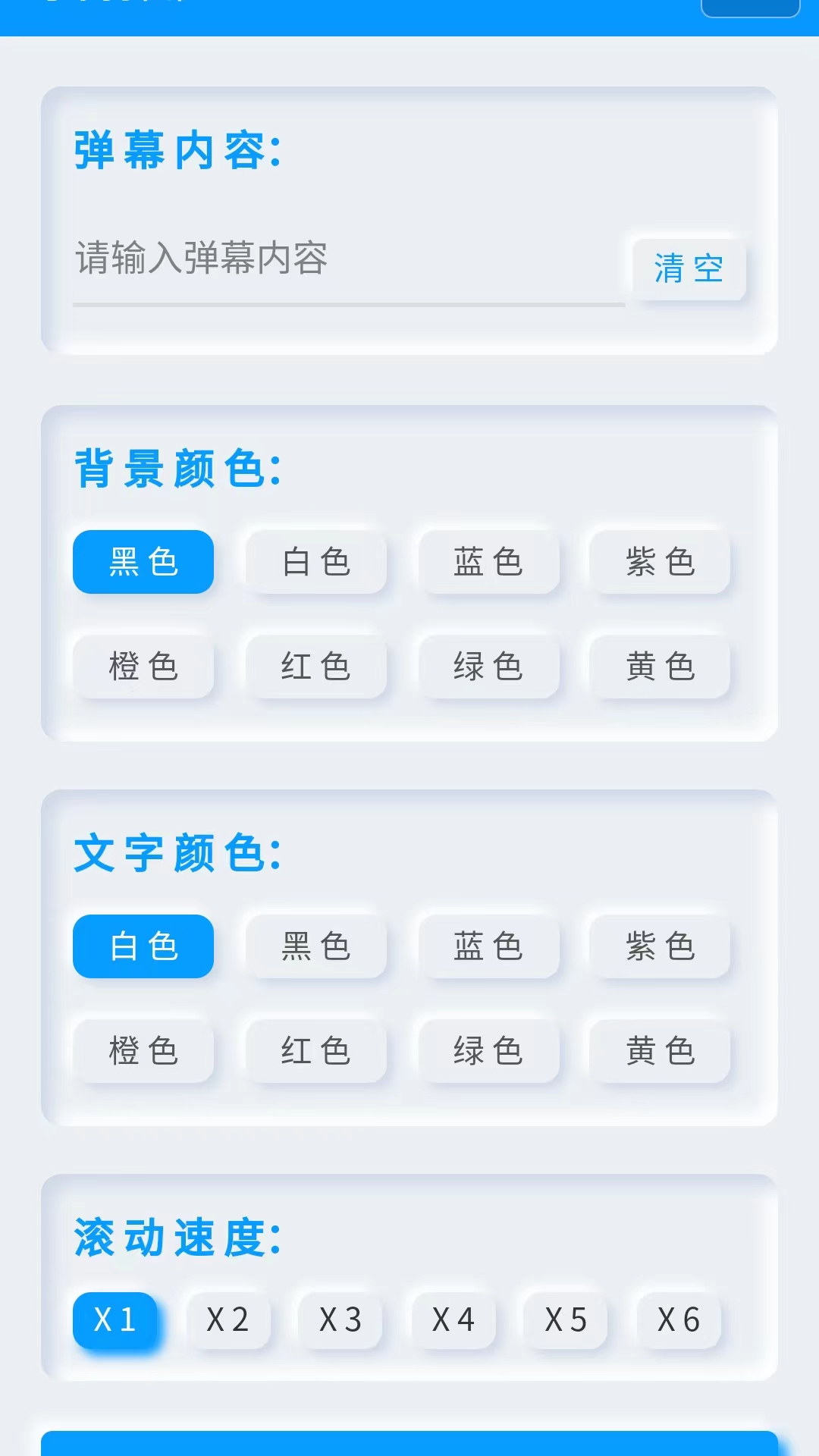
Task: Choose purple background color
Action: point(659,562)
